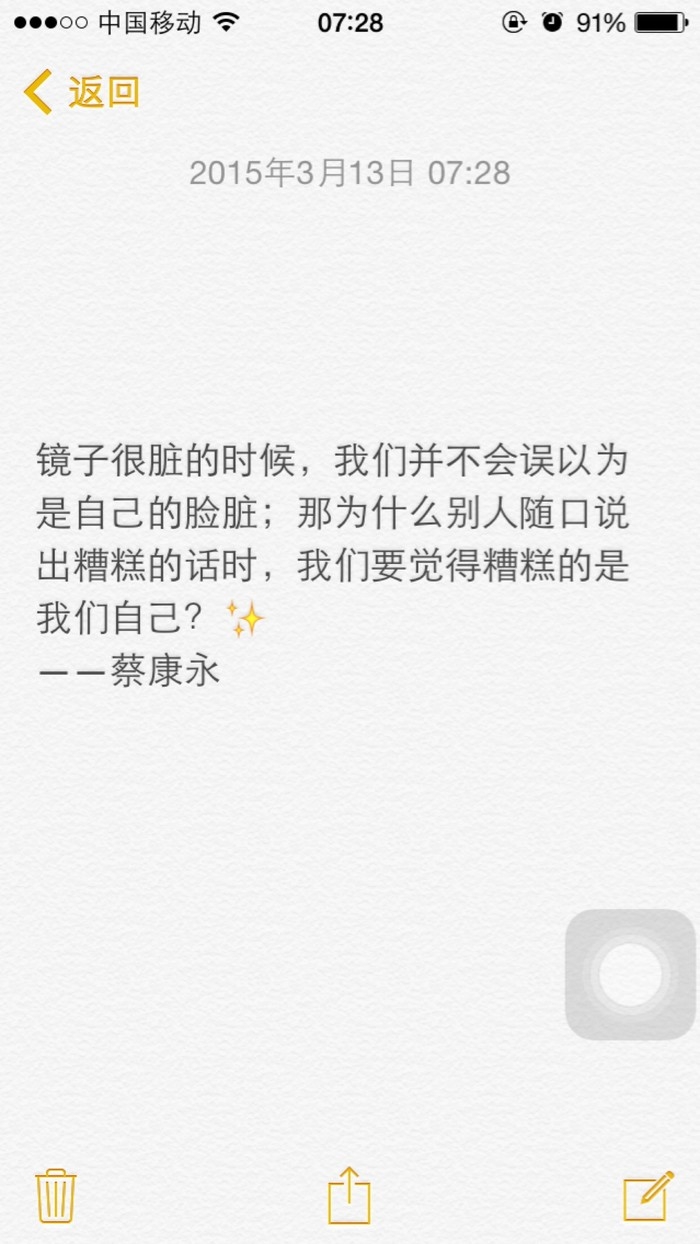Open the AssistiveTouch floating button
This screenshot has width=700, height=1244.
[630, 974]
